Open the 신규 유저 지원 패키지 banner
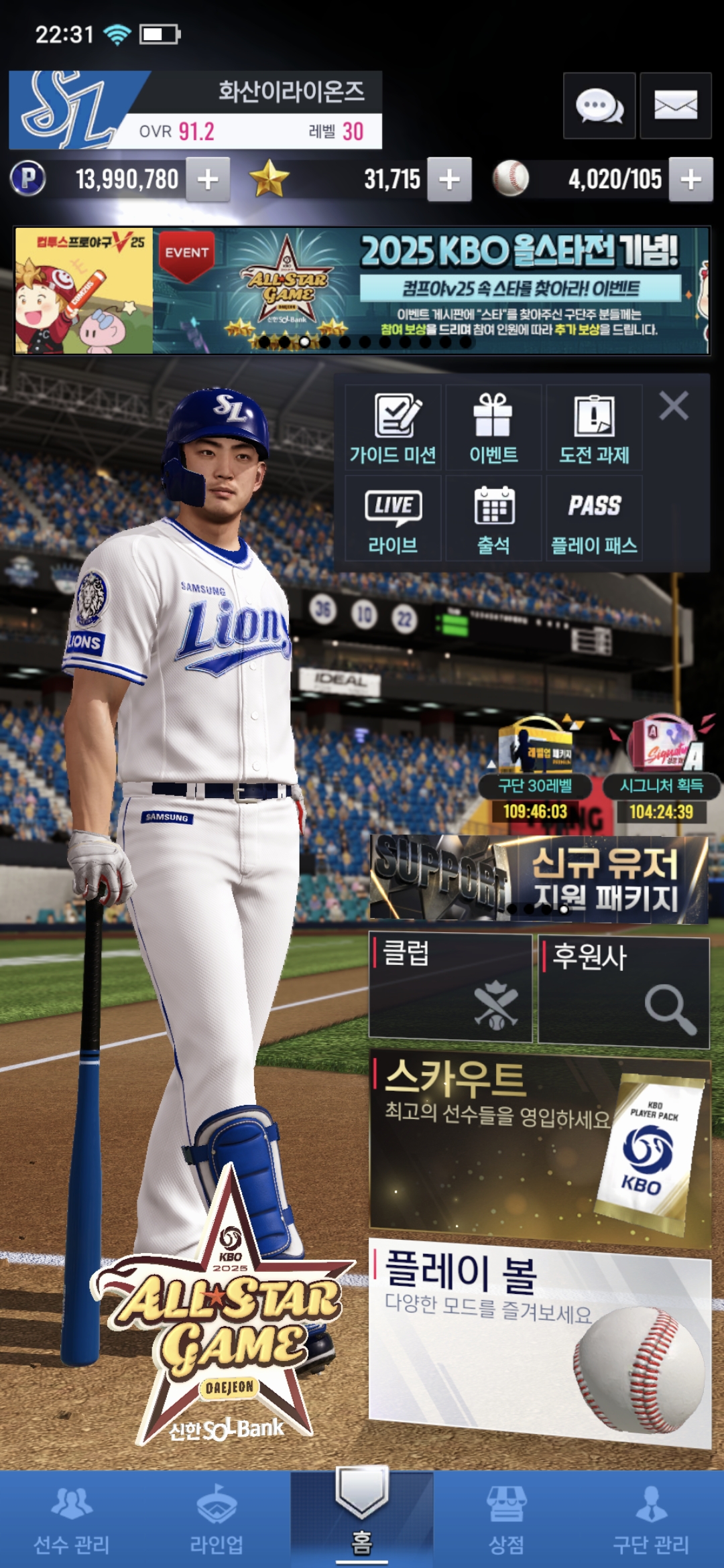The image size is (724, 1568). pos(539,879)
